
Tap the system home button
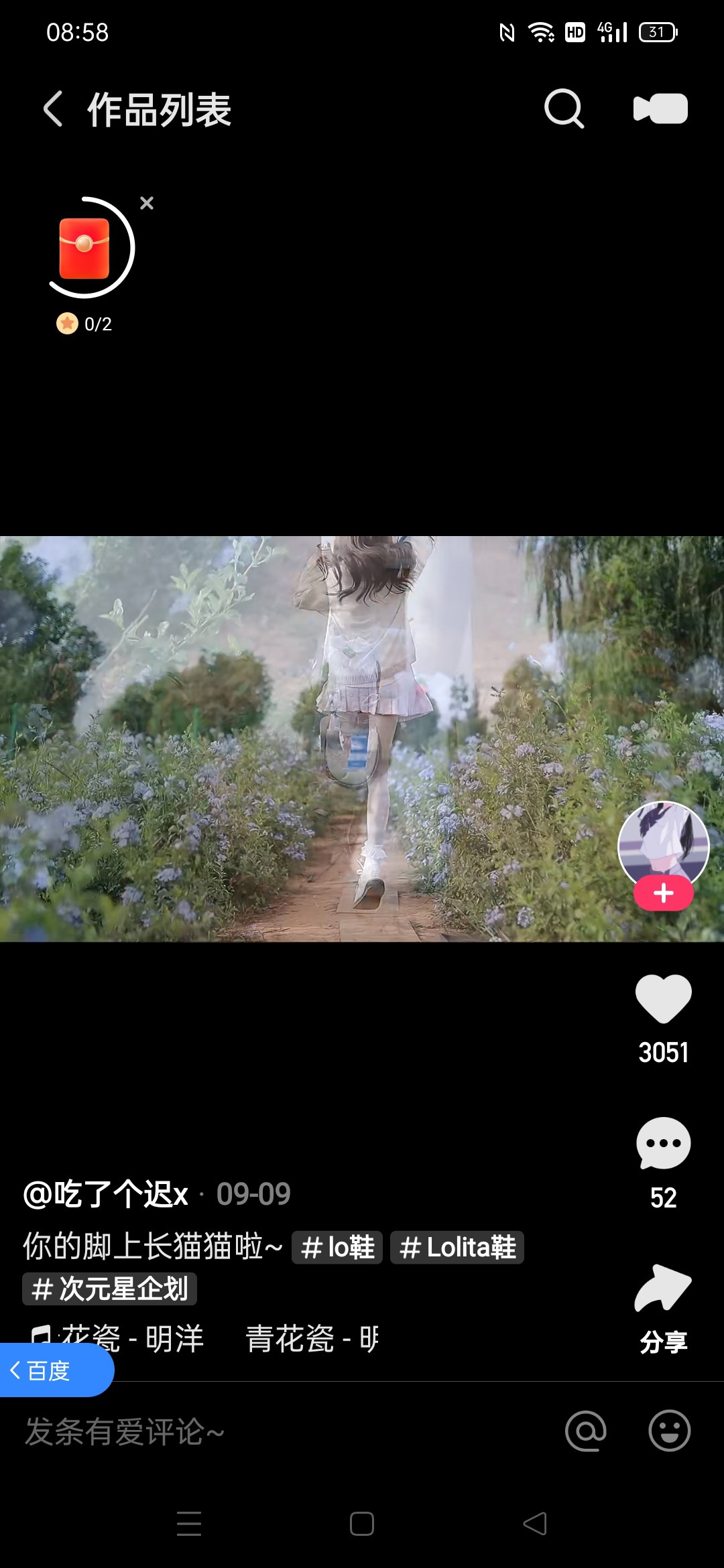coord(362,1524)
